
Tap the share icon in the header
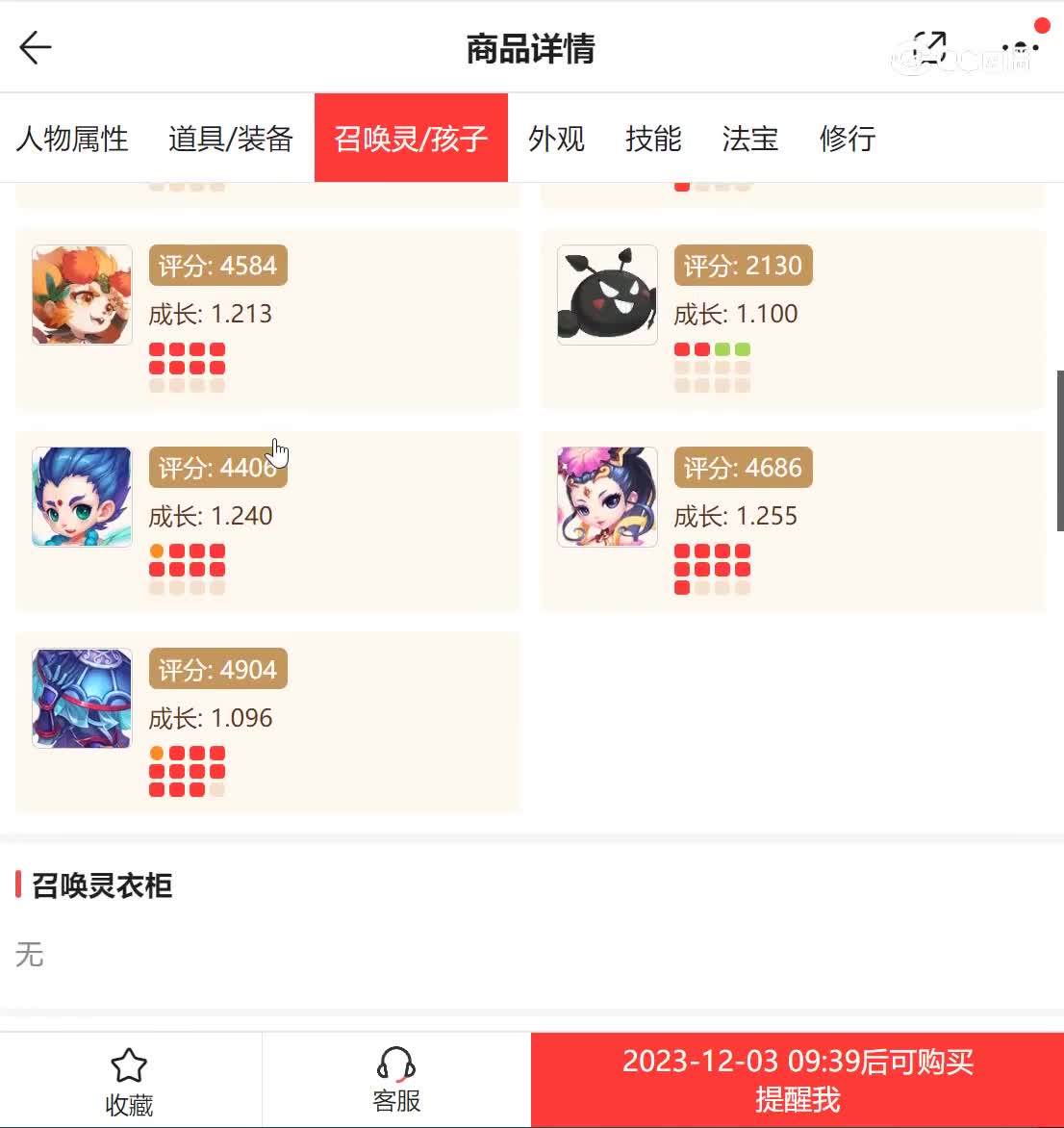point(929,47)
